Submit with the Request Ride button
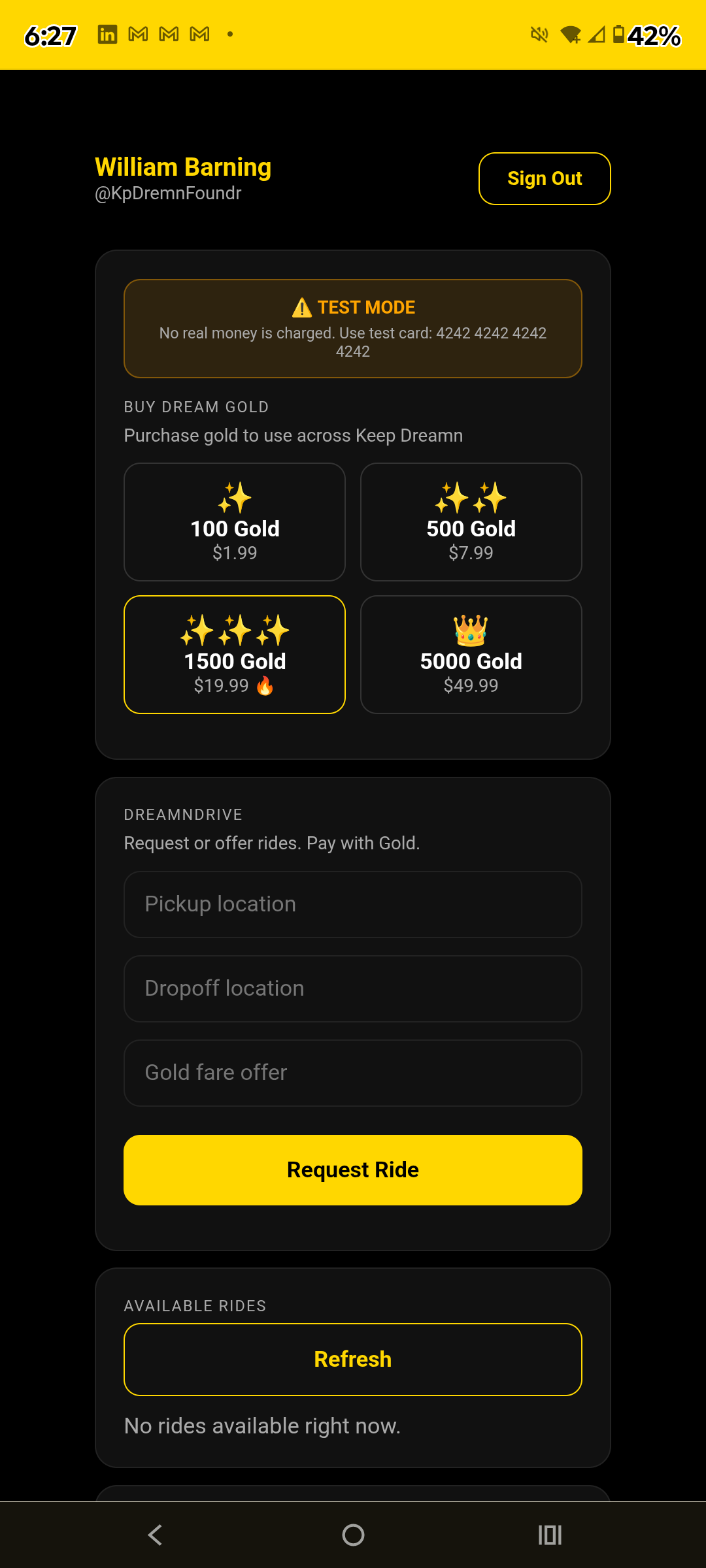The image size is (706, 1568). tap(353, 1169)
